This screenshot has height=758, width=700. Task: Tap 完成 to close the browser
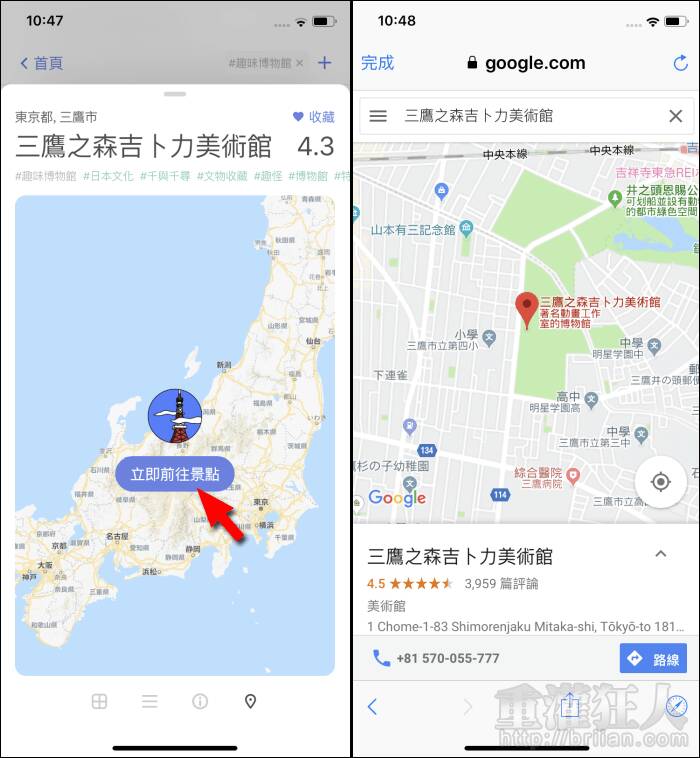click(377, 63)
